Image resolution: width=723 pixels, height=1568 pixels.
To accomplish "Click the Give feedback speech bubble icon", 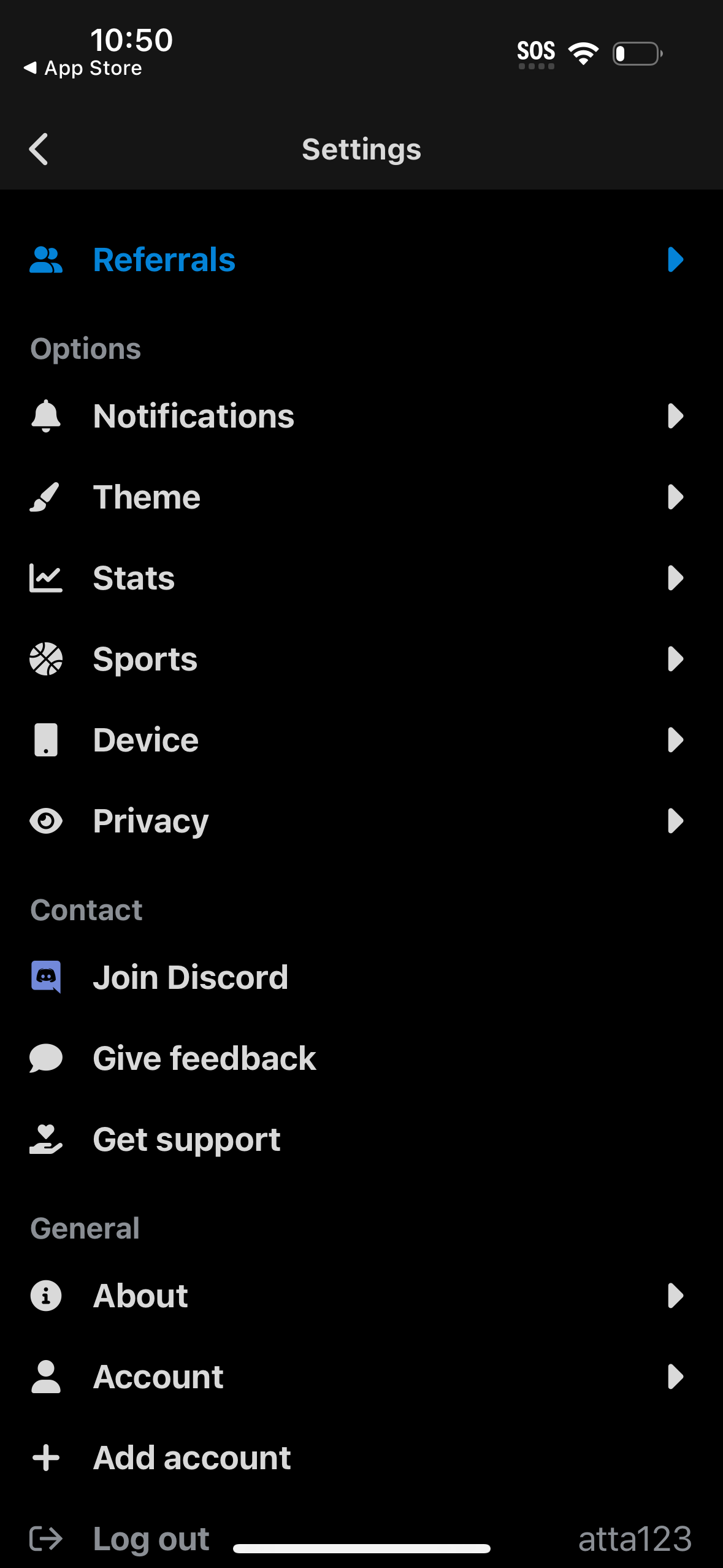I will pyautogui.click(x=46, y=1057).
